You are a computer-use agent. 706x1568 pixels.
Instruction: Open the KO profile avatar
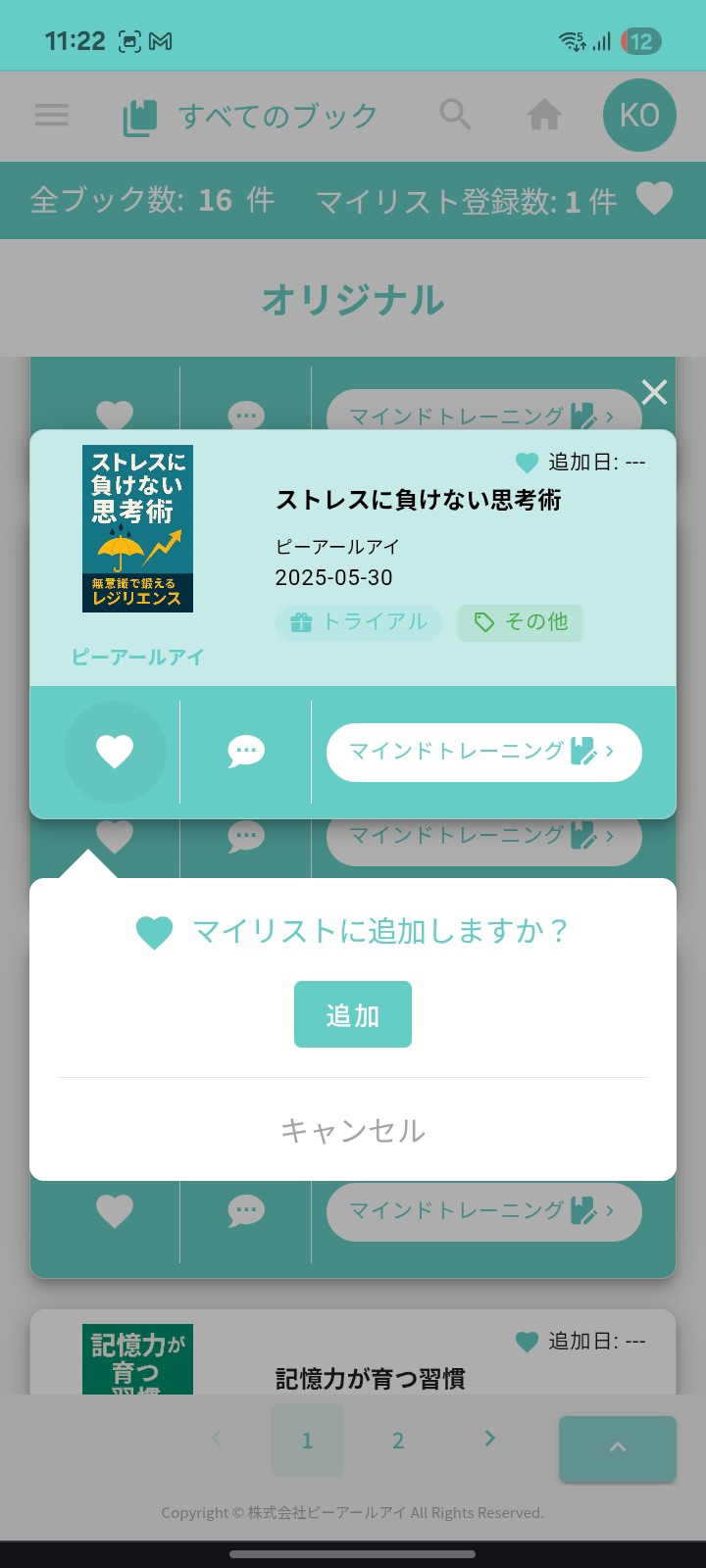coord(639,116)
